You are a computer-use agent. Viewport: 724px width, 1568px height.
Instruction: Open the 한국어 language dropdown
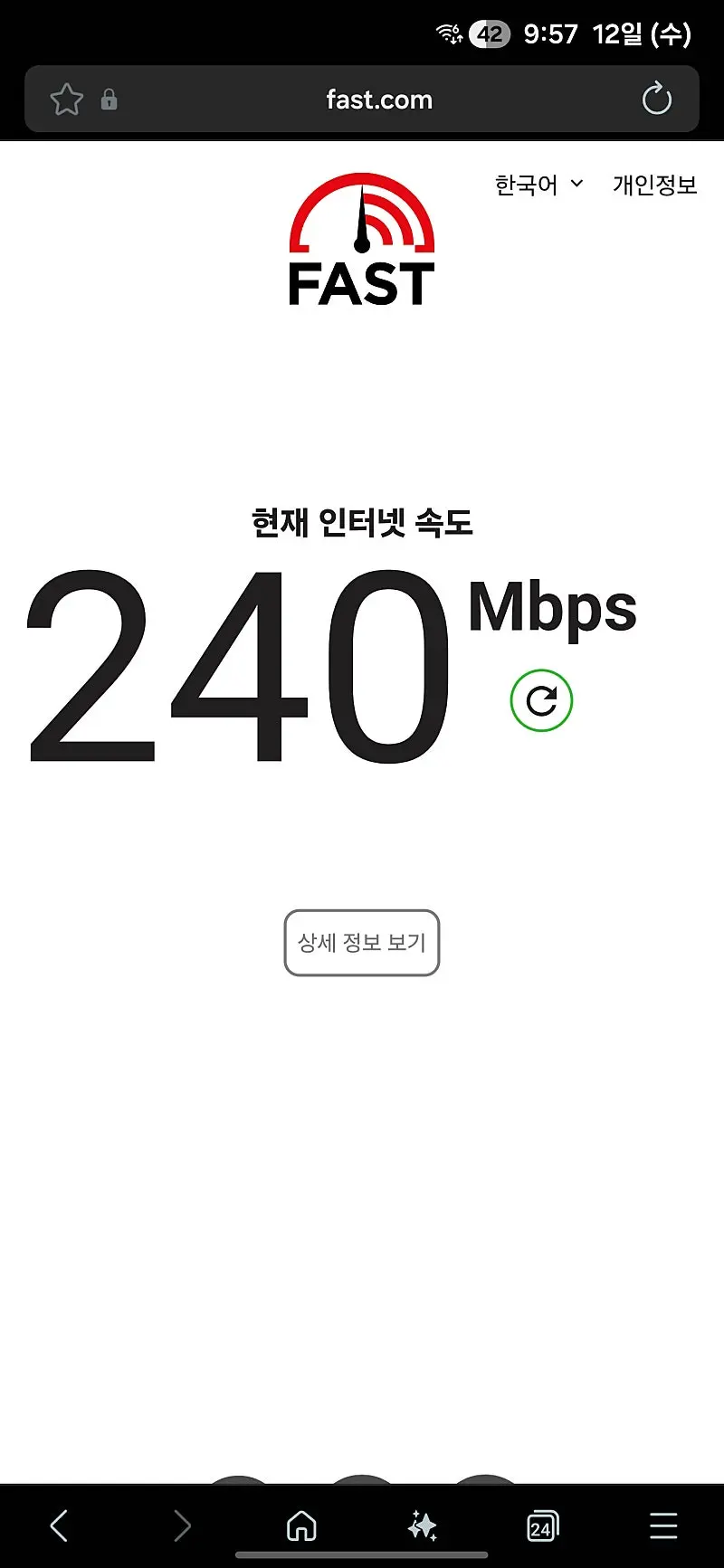tap(538, 185)
